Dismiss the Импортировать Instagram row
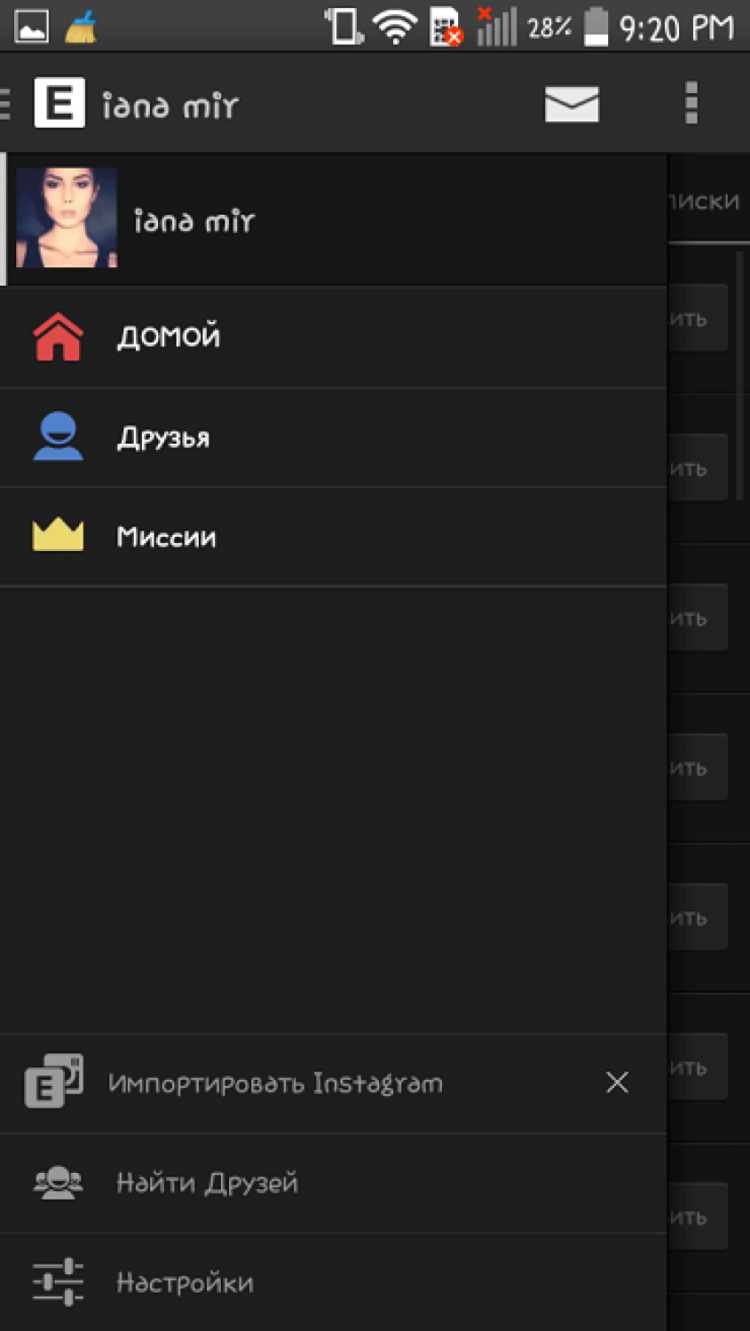The height and width of the screenshot is (1331, 750). (617, 1083)
